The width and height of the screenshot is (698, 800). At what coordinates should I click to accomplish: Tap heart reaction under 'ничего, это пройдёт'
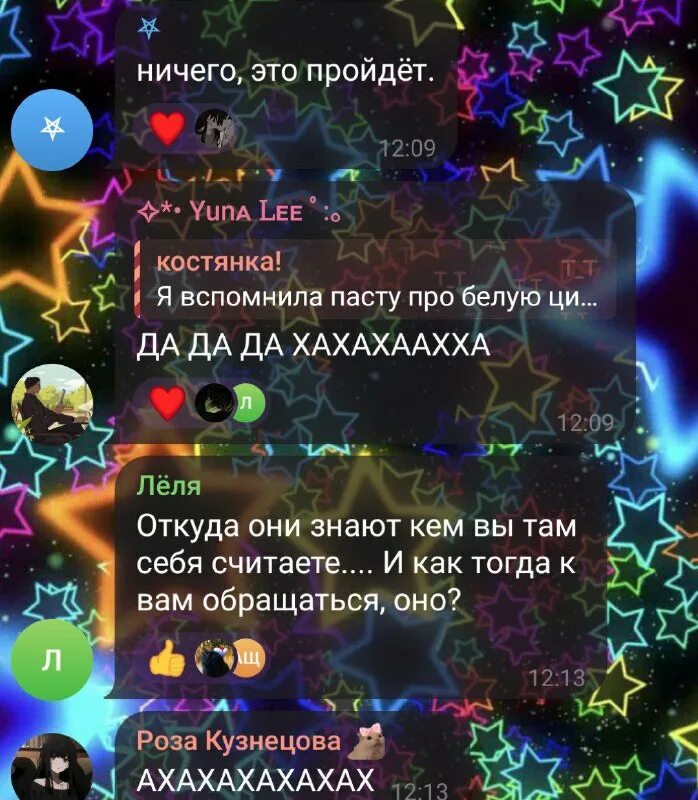[167, 127]
